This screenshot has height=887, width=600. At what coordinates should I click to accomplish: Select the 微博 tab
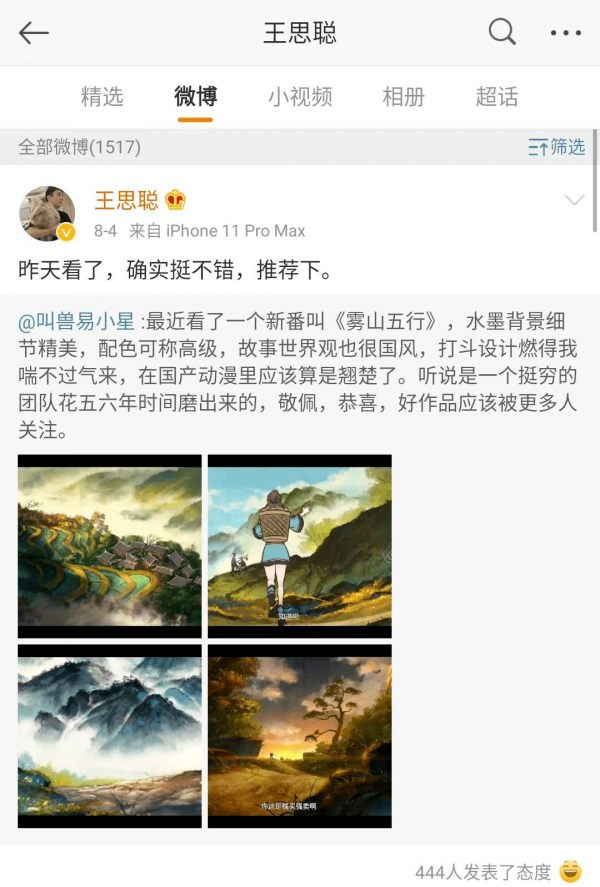pos(195,97)
